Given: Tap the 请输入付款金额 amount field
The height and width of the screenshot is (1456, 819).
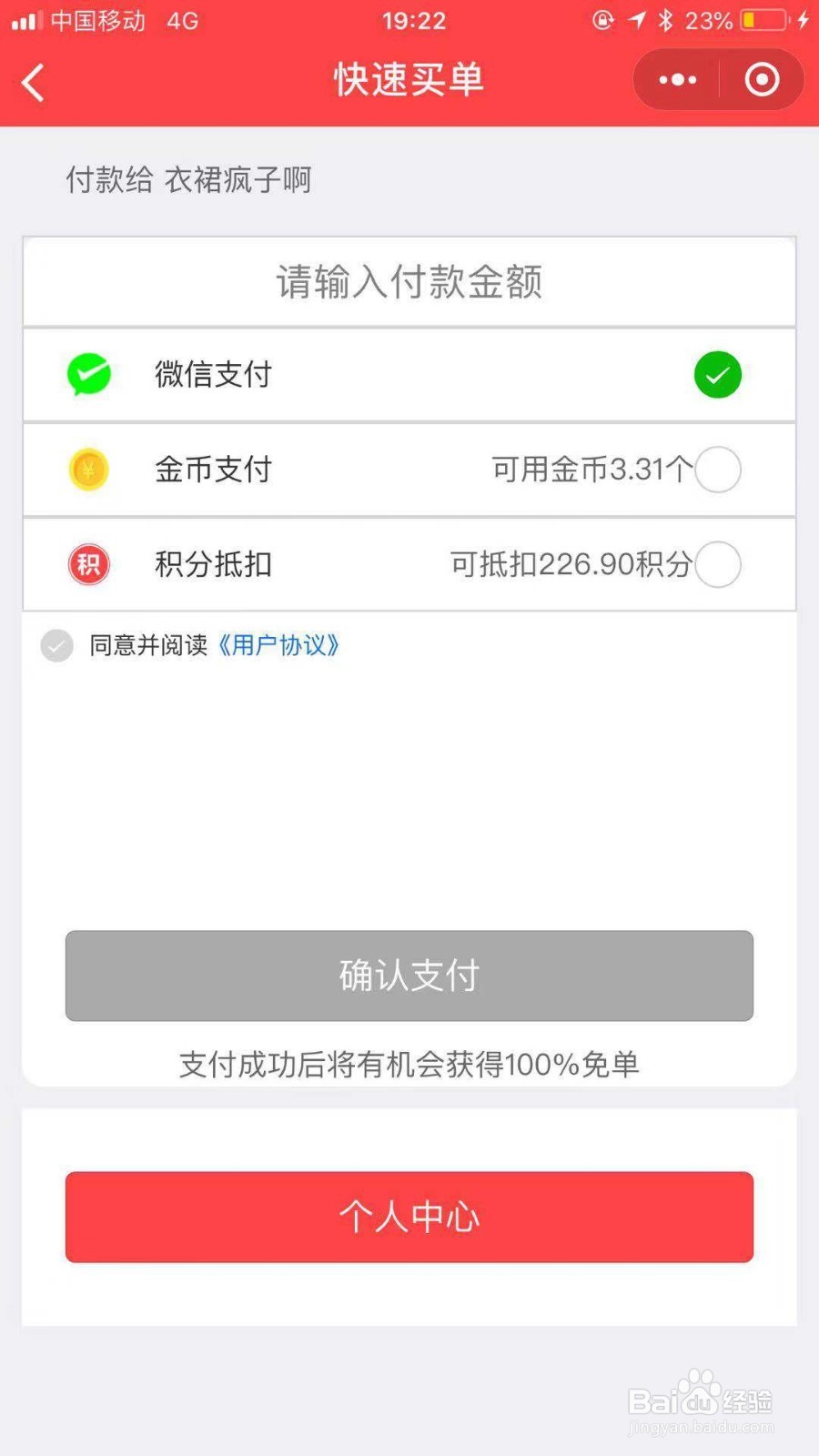Looking at the screenshot, I should tap(409, 282).
